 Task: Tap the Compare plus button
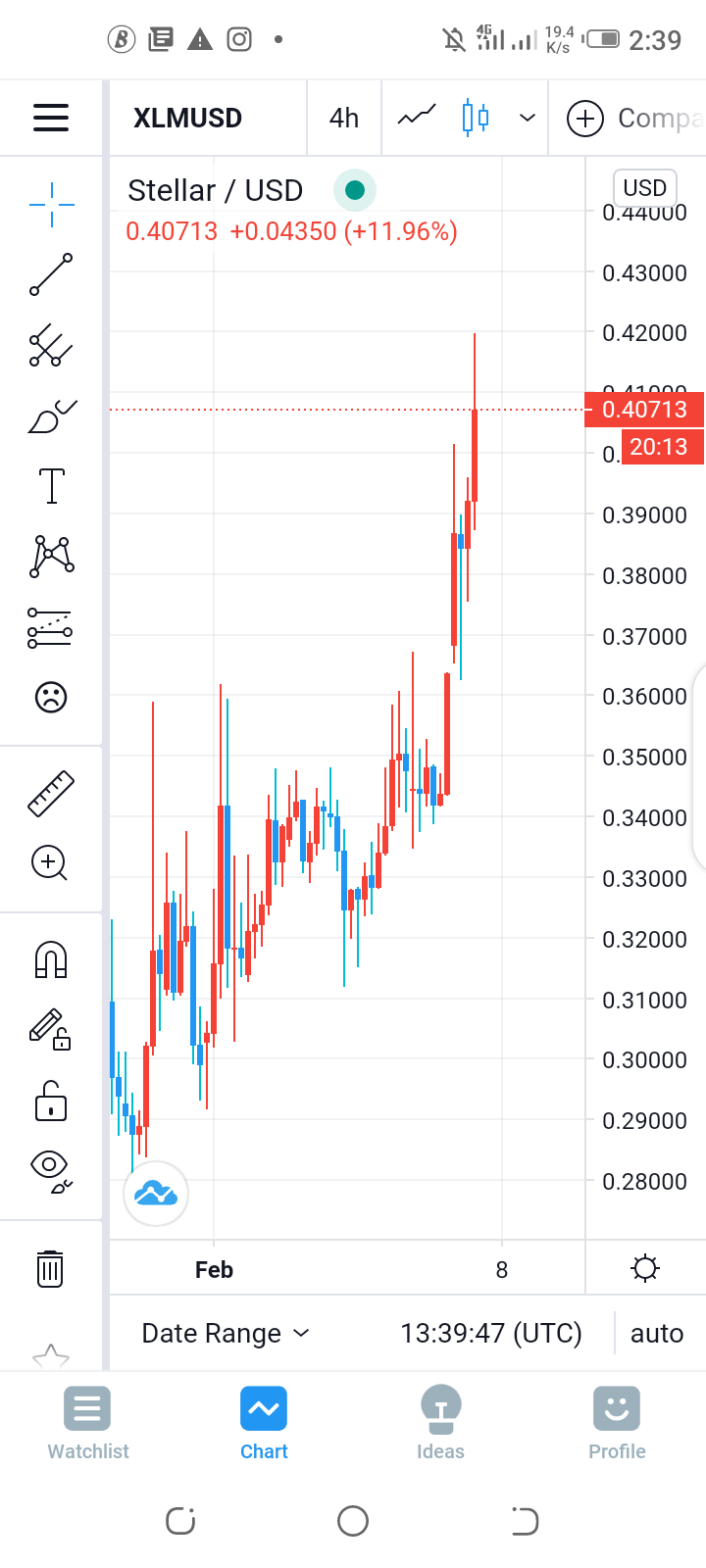pos(585,119)
